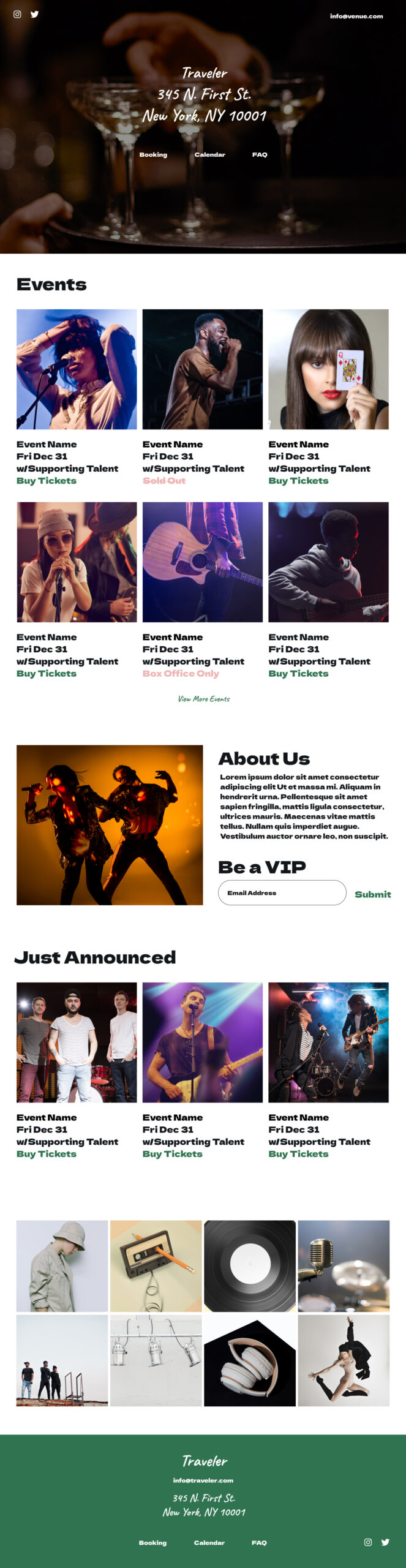Tap the info@traveler.com footer link
406x1568 pixels.
[203, 1480]
